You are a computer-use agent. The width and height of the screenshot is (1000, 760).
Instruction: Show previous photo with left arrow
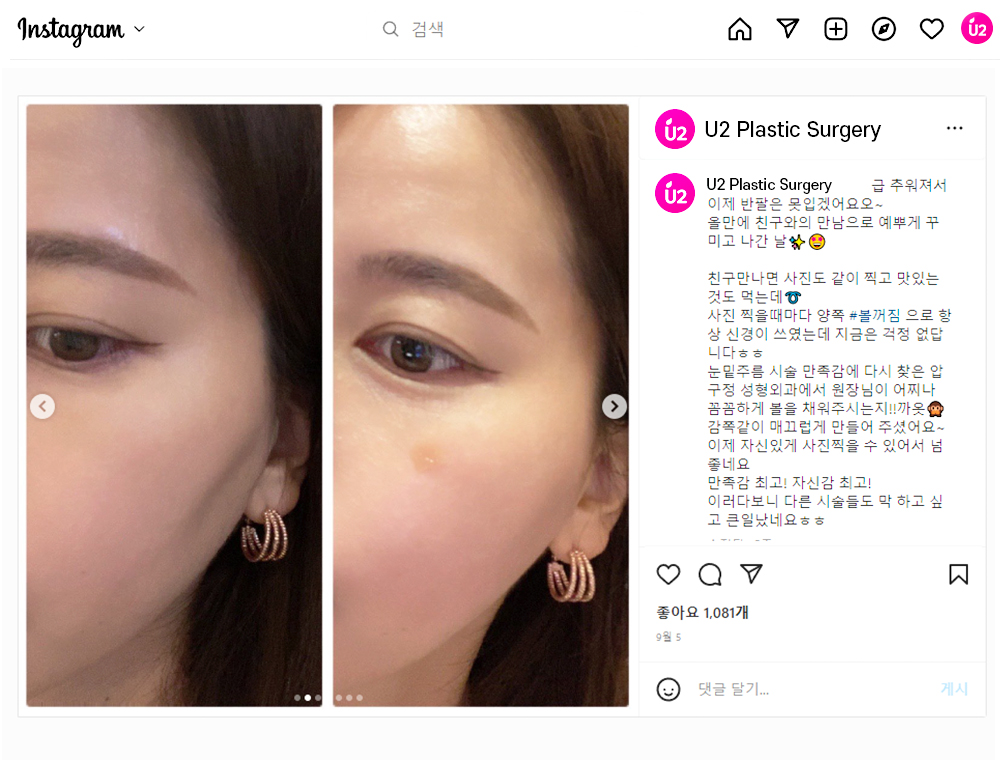click(x=42, y=406)
